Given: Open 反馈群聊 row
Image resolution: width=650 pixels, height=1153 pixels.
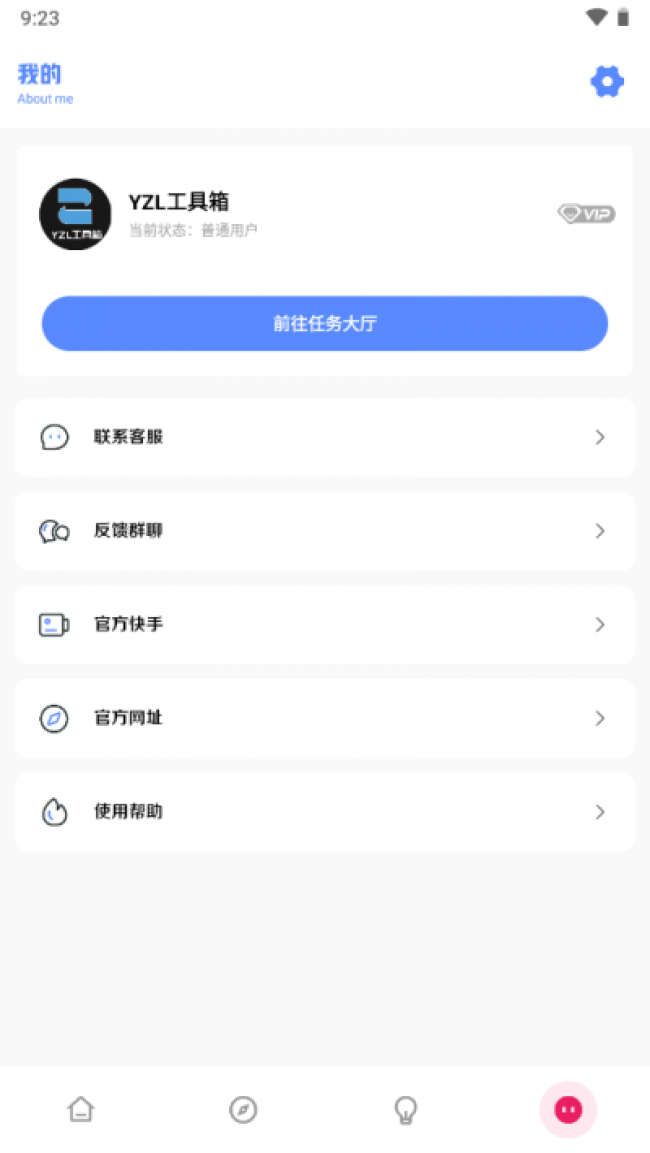Looking at the screenshot, I should click(324, 531).
